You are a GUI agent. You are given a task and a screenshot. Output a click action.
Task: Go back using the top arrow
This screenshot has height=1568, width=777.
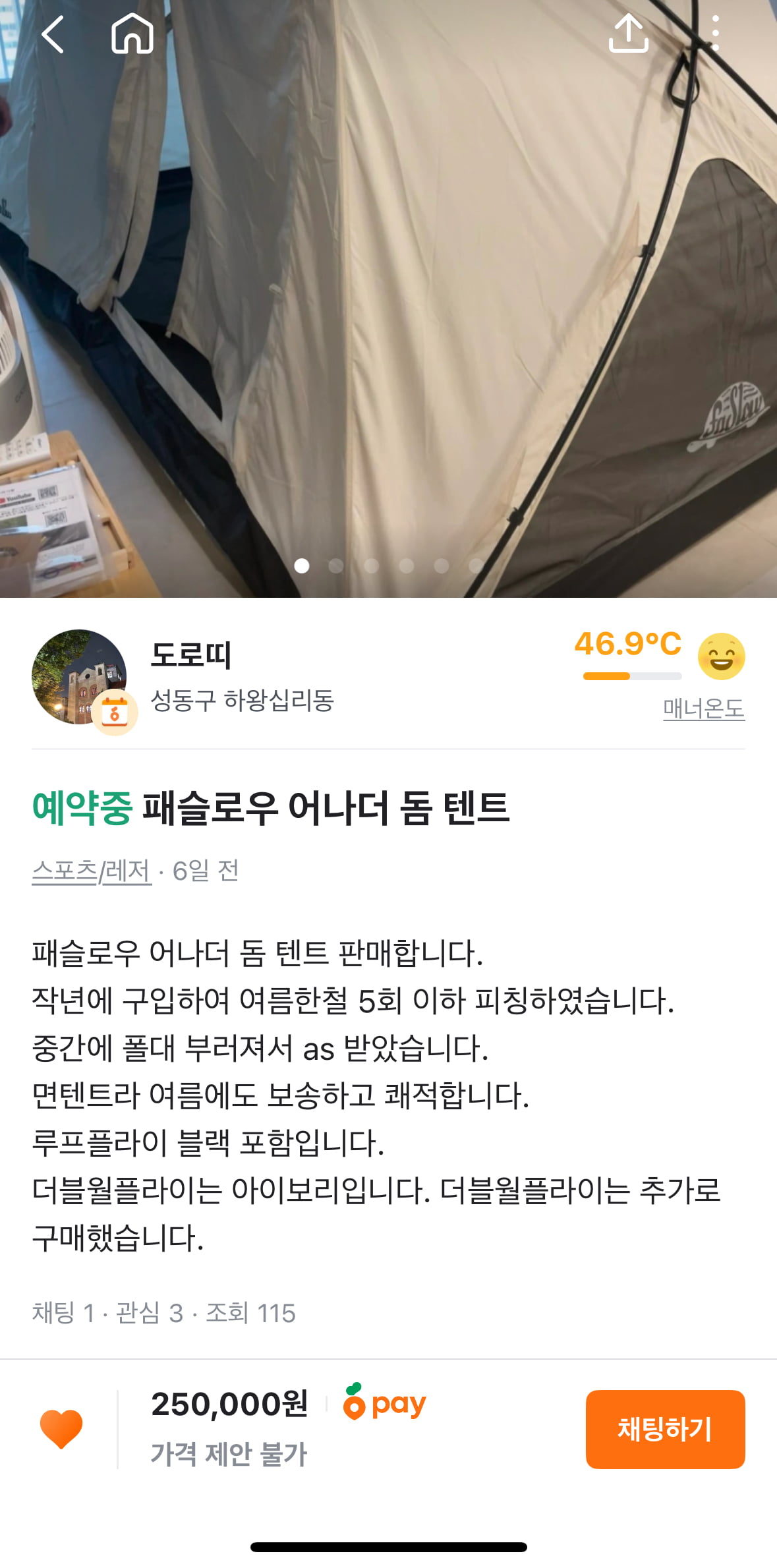53,34
